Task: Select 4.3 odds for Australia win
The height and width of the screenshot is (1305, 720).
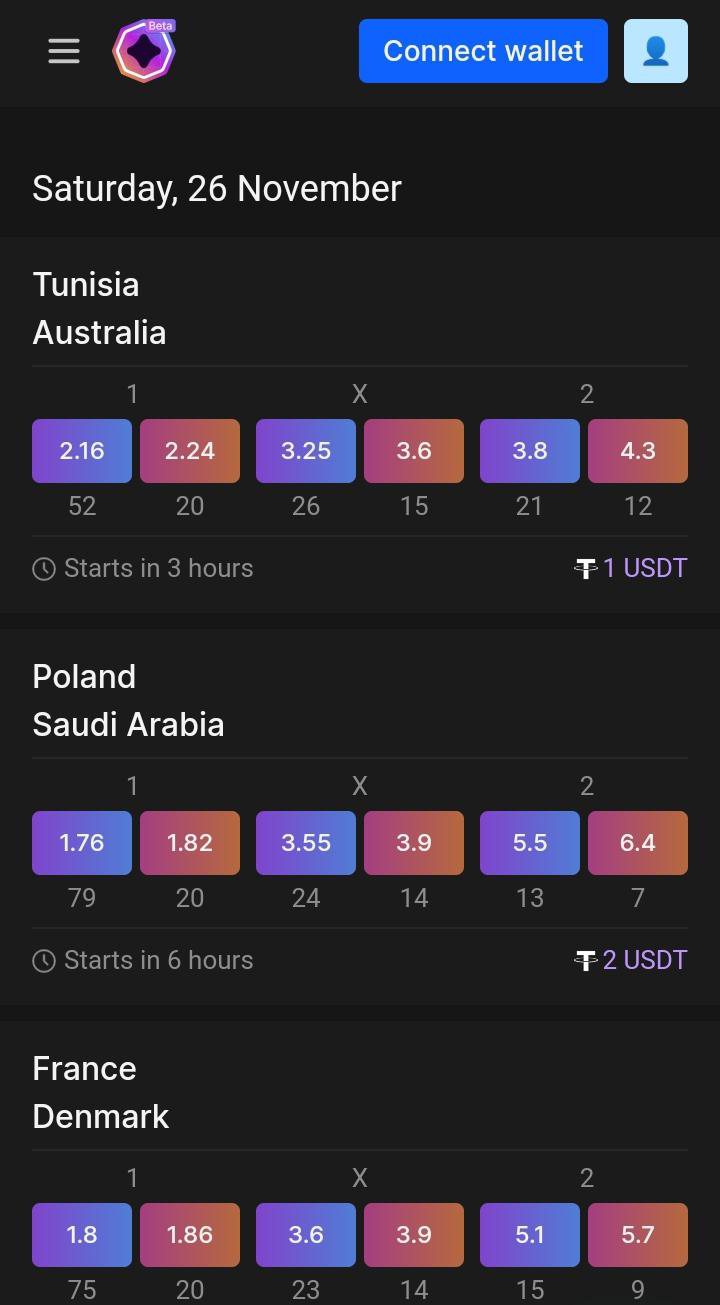Action: point(638,451)
